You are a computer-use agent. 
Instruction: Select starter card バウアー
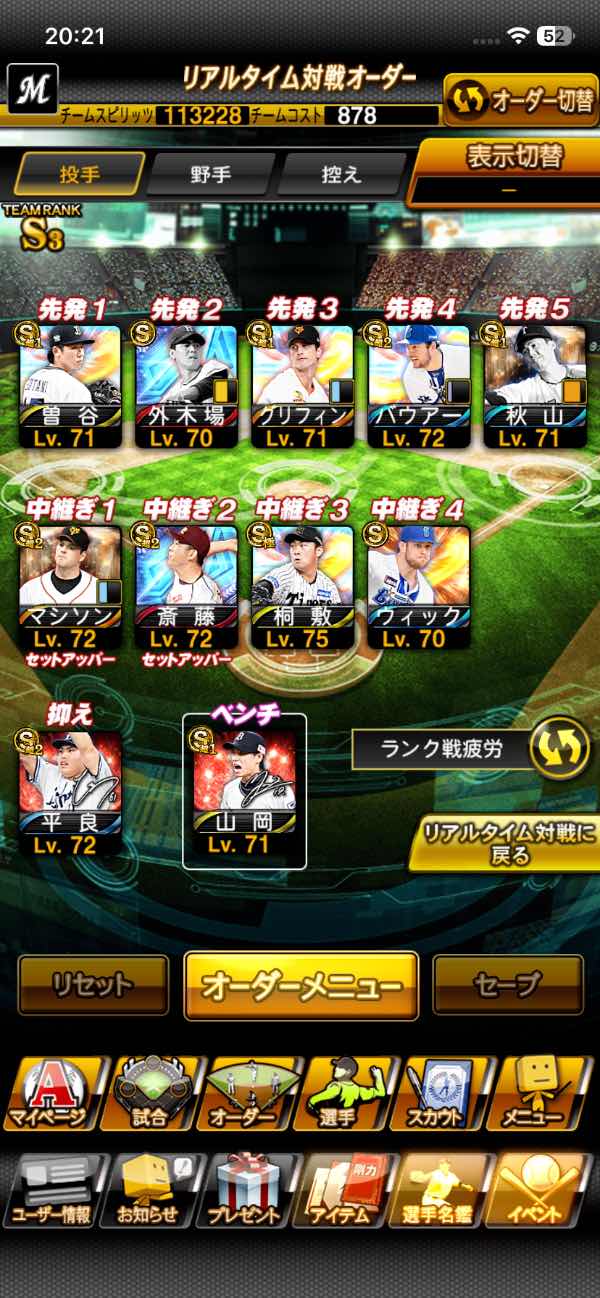click(x=419, y=385)
